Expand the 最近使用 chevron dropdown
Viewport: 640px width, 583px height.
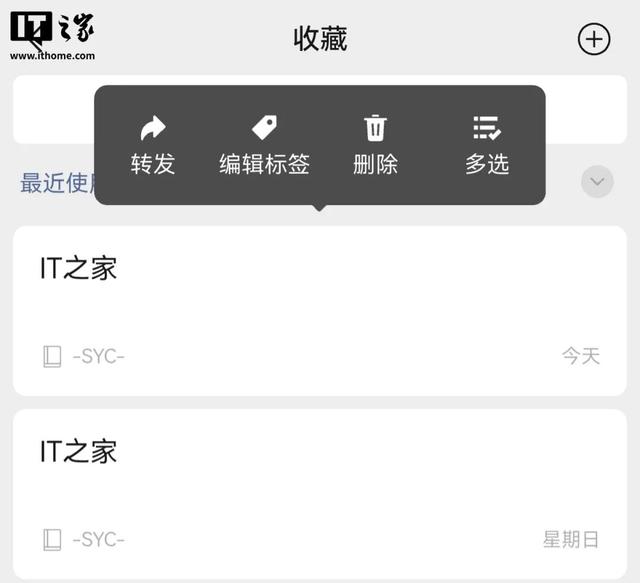click(597, 182)
